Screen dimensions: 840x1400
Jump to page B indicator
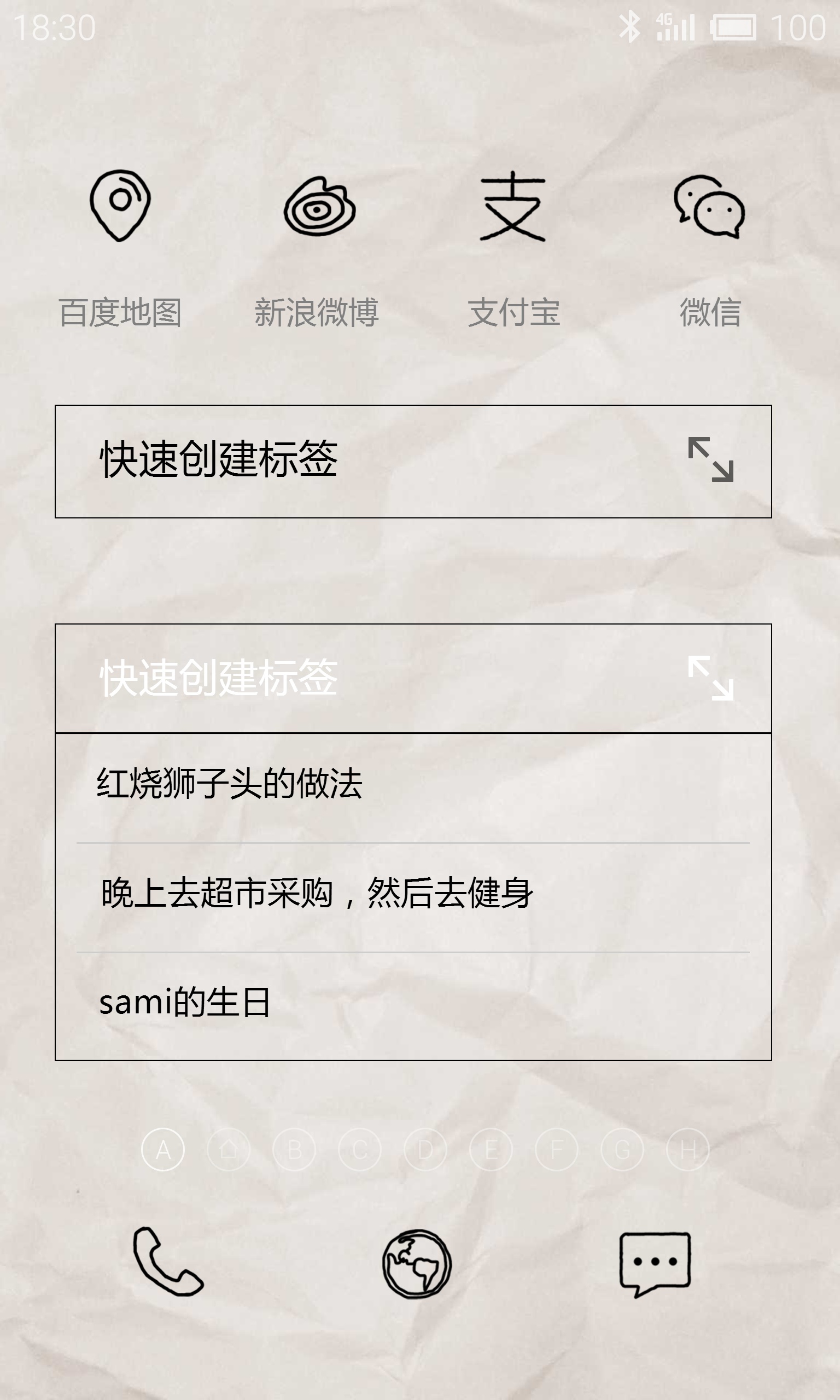tap(294, 1150)
